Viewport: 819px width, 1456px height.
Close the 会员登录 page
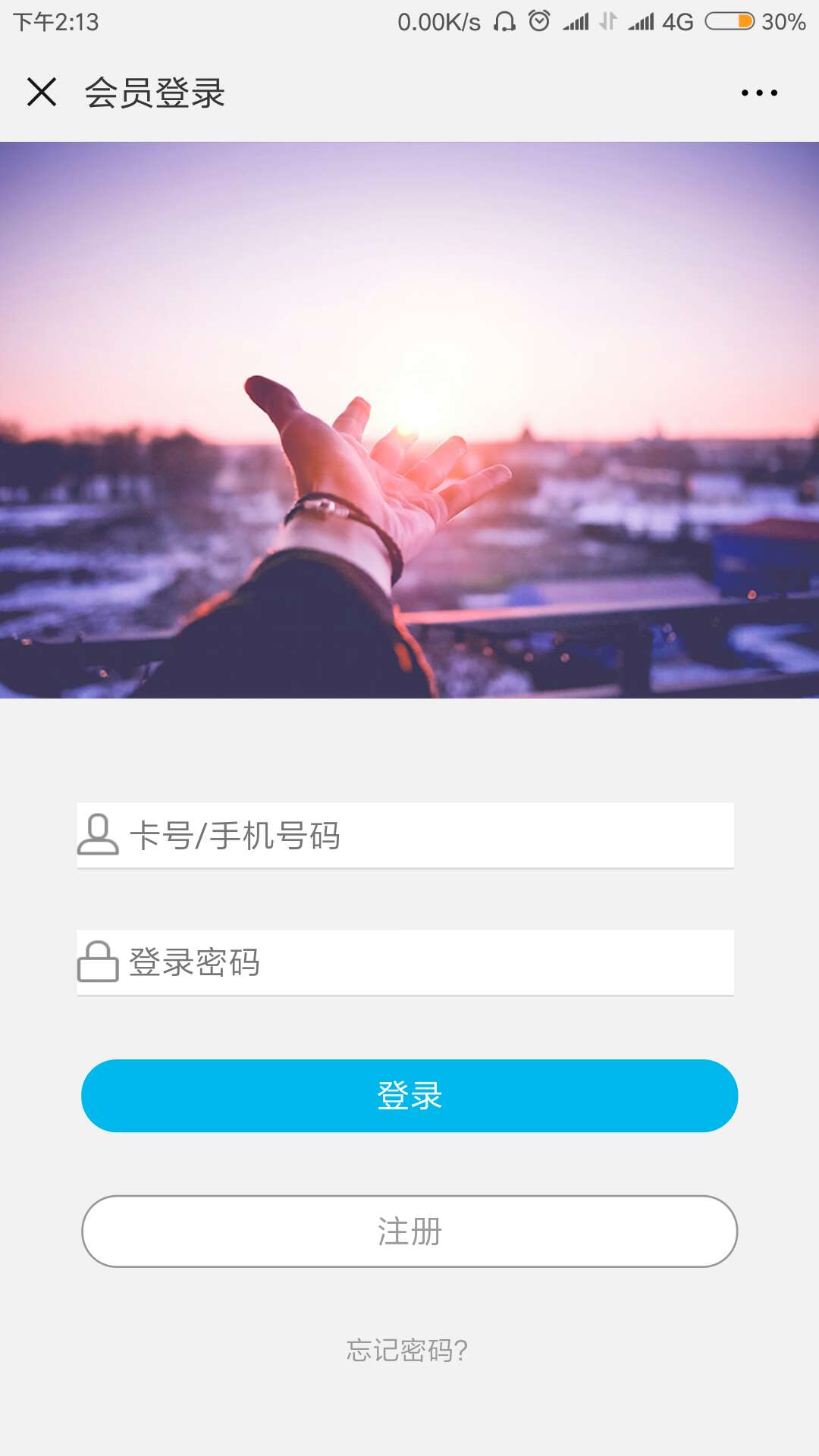point(42,93)
